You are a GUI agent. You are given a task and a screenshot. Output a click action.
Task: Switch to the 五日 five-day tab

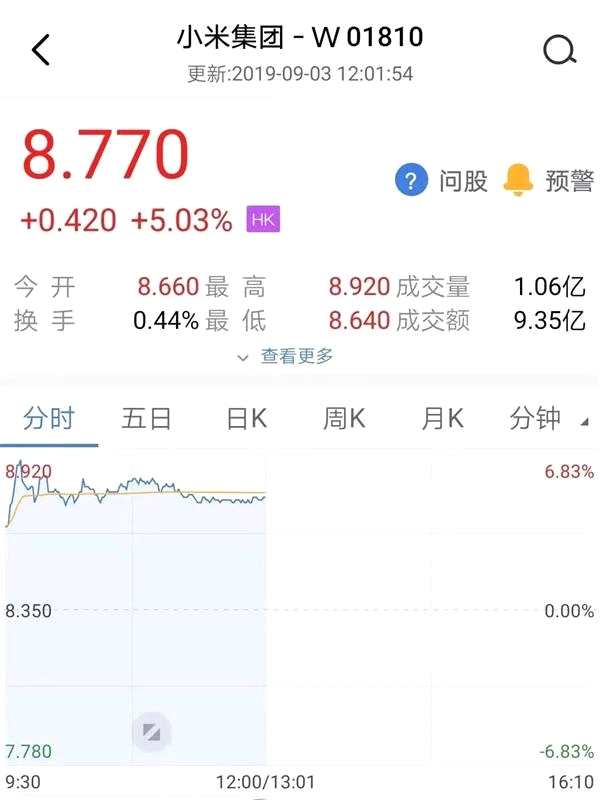click(x=147, y=418)
